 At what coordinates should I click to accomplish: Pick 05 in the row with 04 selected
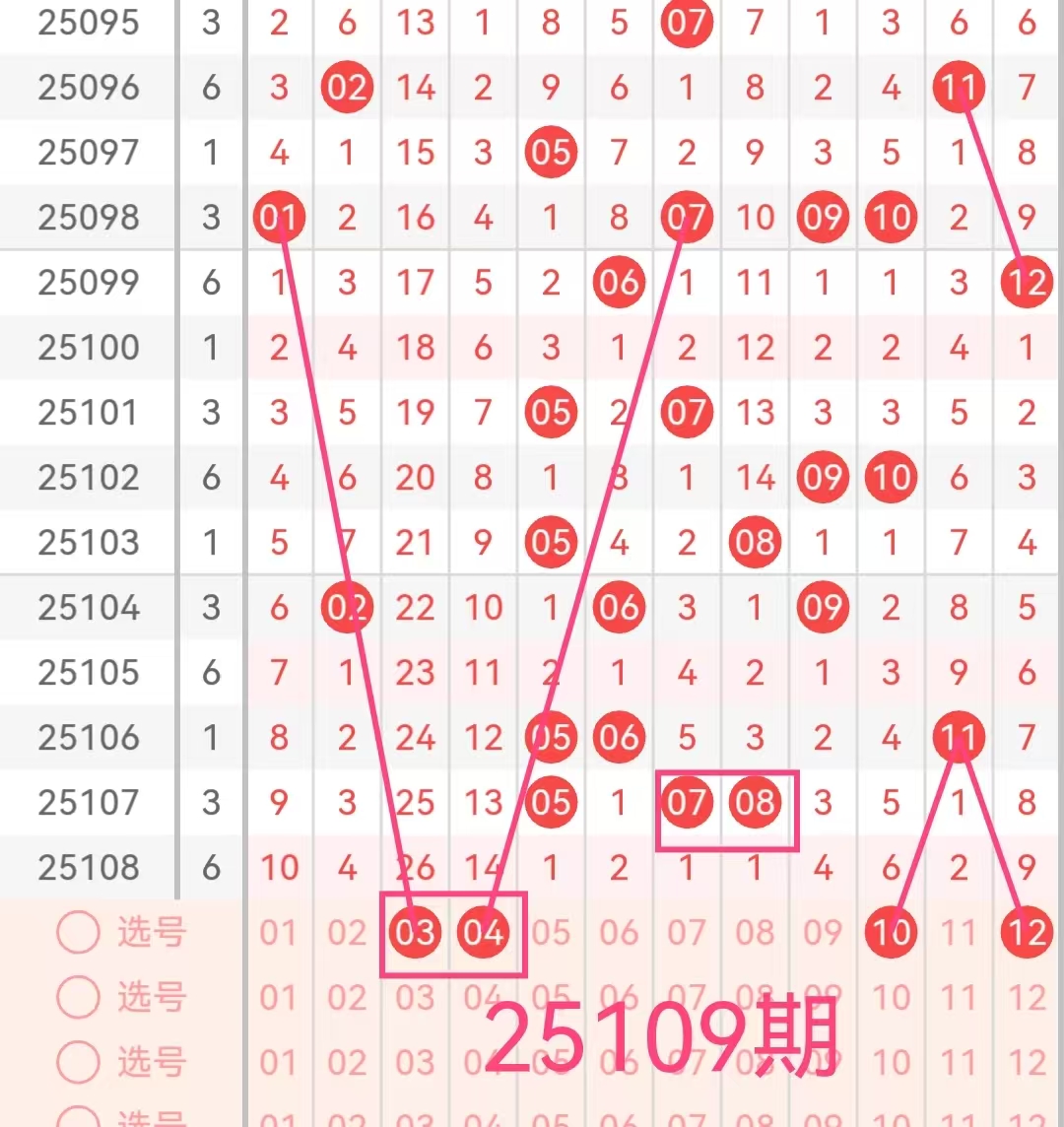551,932
